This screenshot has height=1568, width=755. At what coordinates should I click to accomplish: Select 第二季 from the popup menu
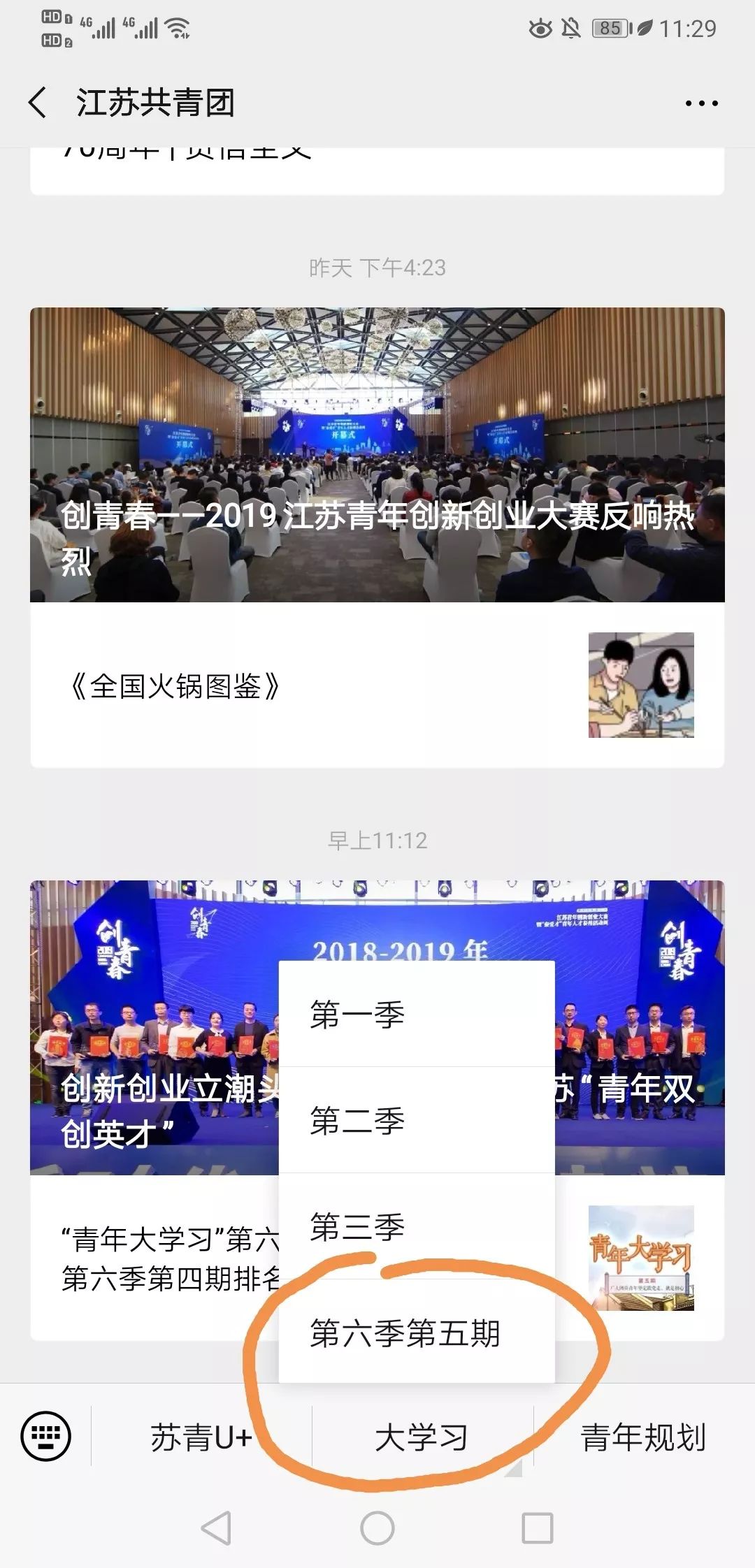click(417, 1120)
